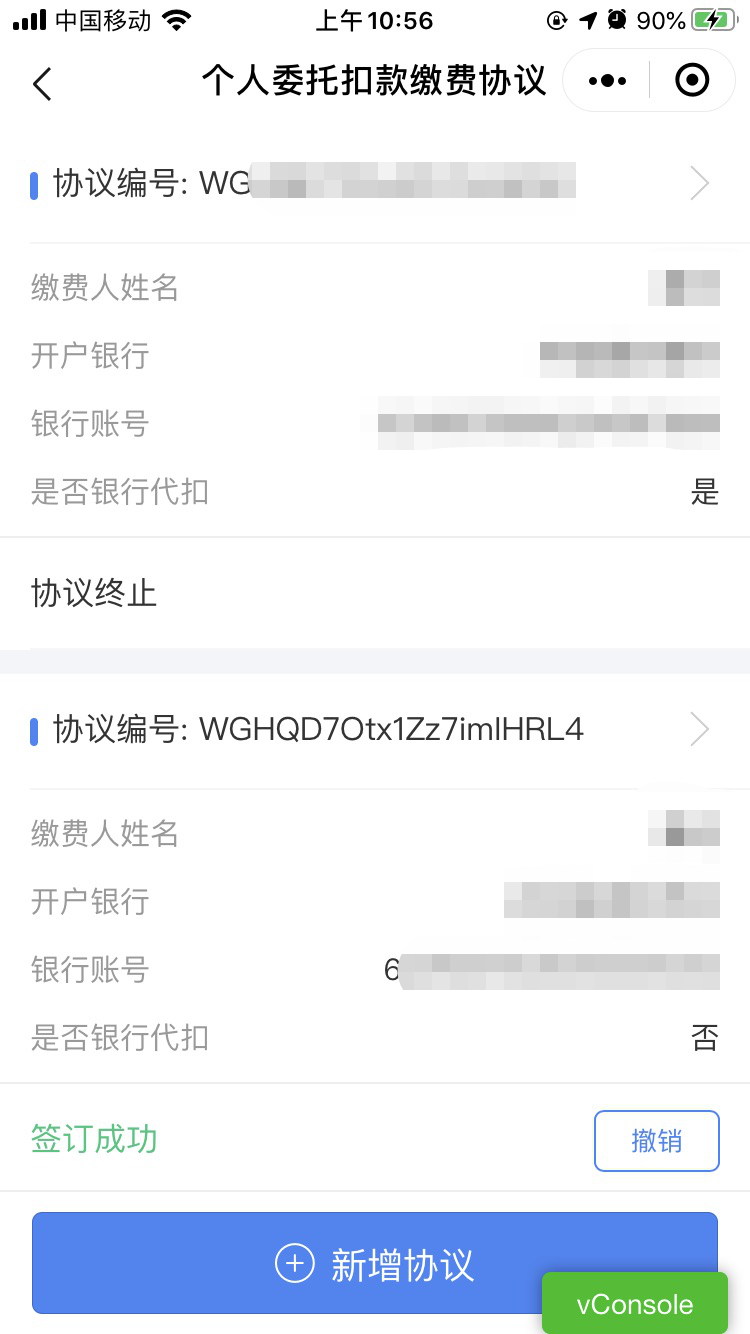The width and height of the screenshot is (750, 1334).
Task: Go back using the top-left arrow
Action: click(x=42, y=83)
